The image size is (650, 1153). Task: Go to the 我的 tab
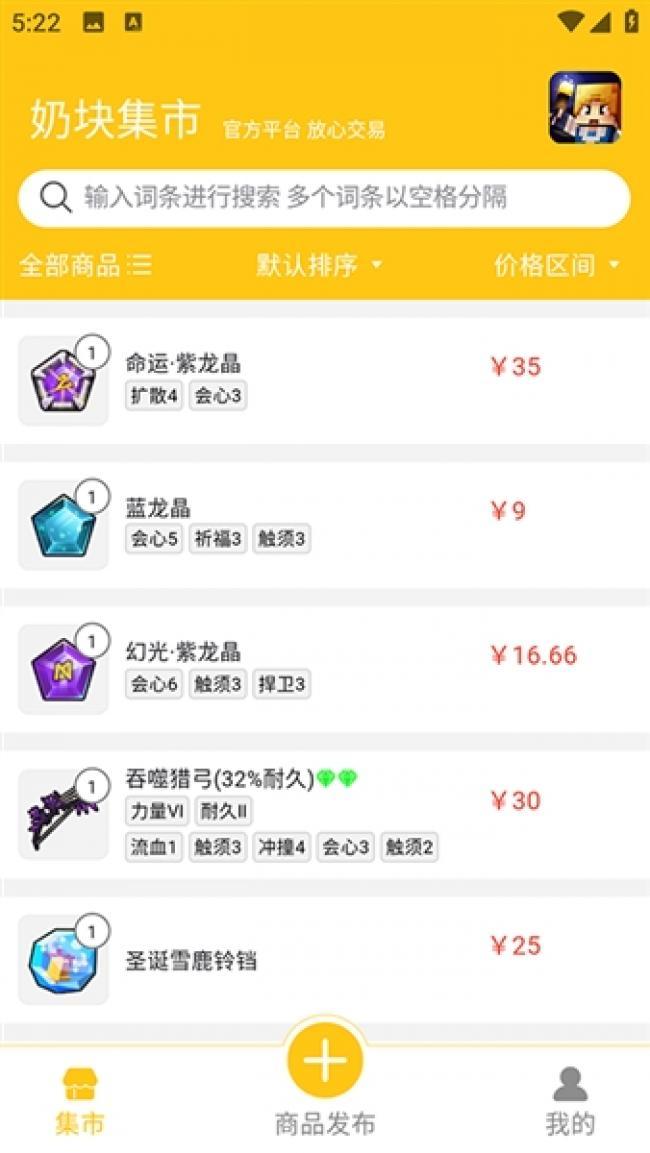[570, 1100]
